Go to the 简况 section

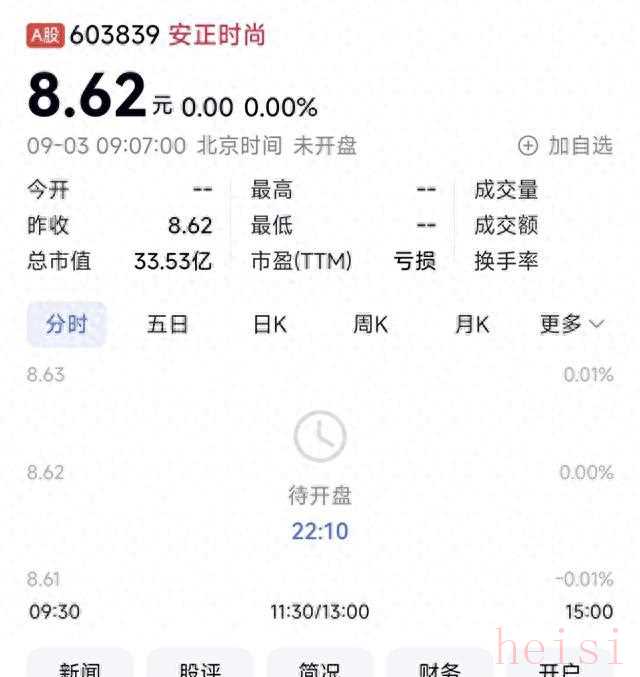tap(319, 666)
